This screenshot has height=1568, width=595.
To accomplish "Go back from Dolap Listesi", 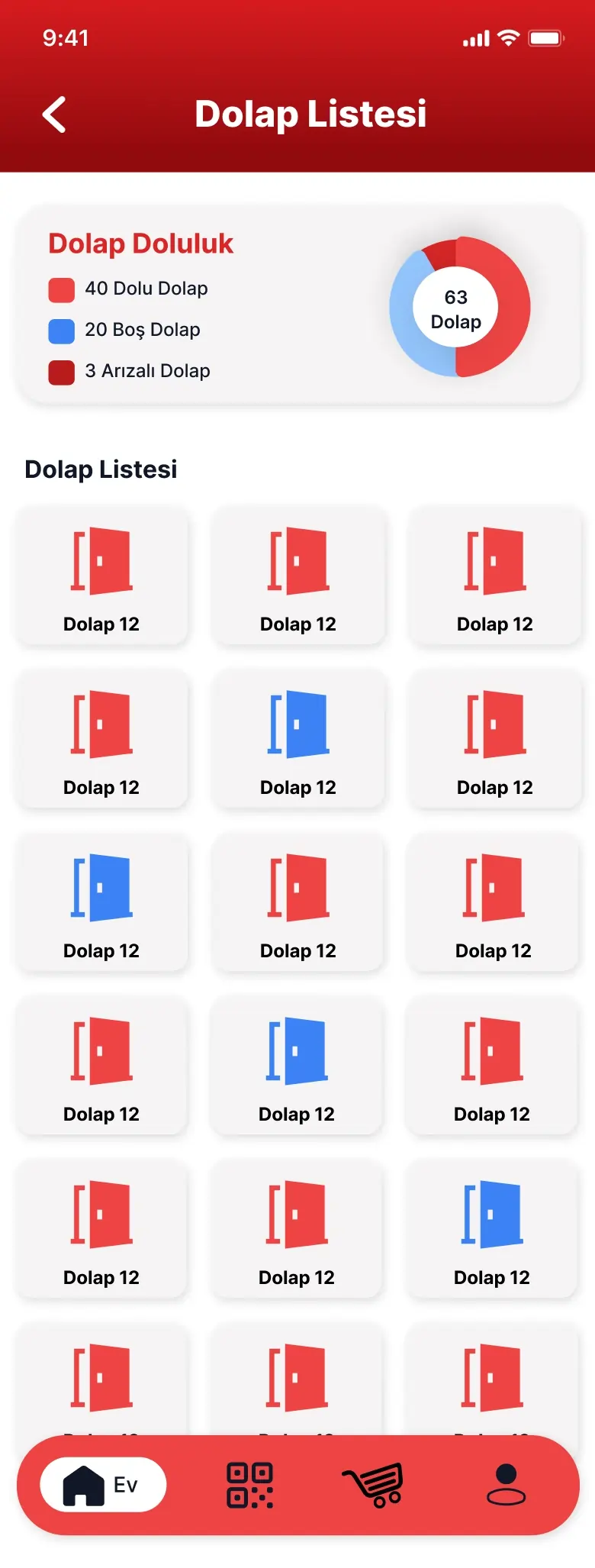I will click(54, 115).
